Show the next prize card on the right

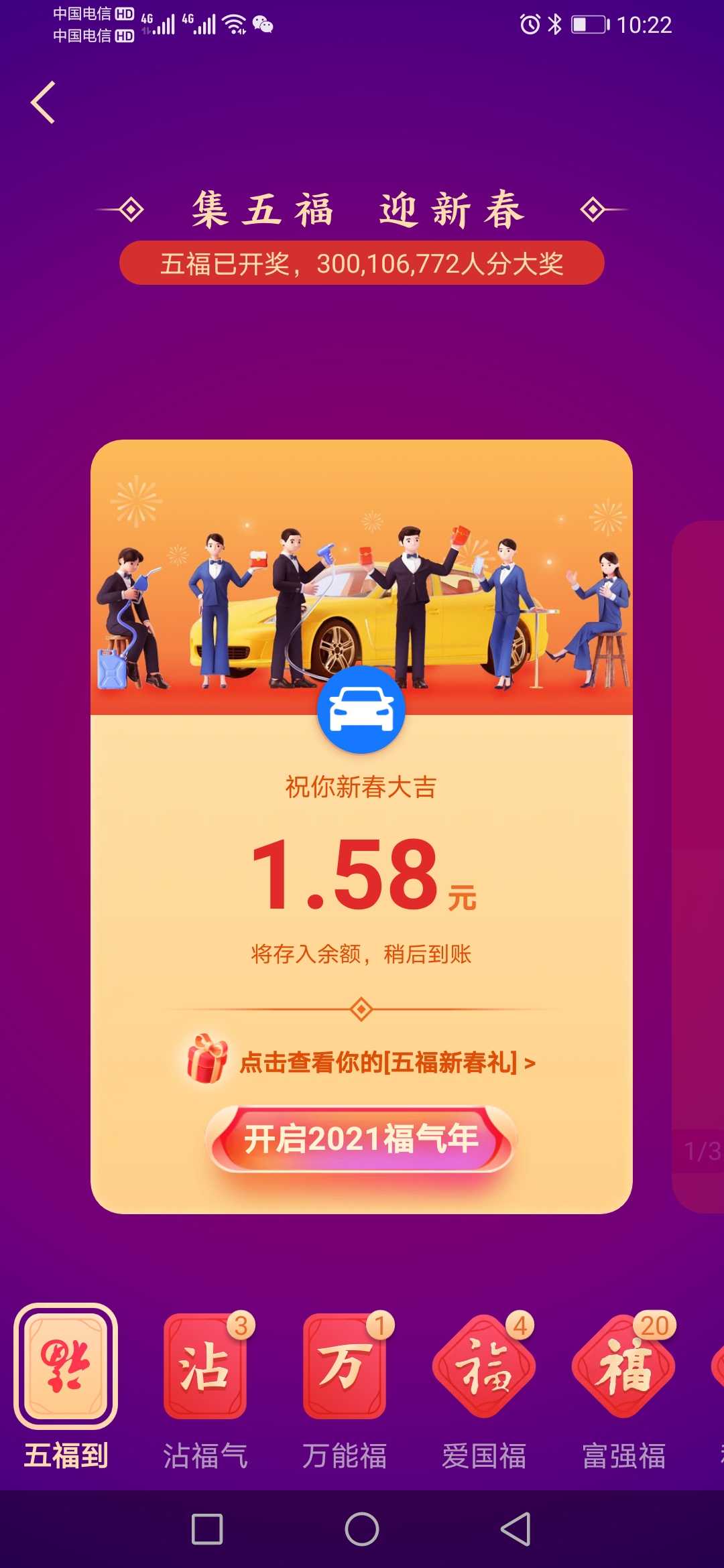point(698,866)
